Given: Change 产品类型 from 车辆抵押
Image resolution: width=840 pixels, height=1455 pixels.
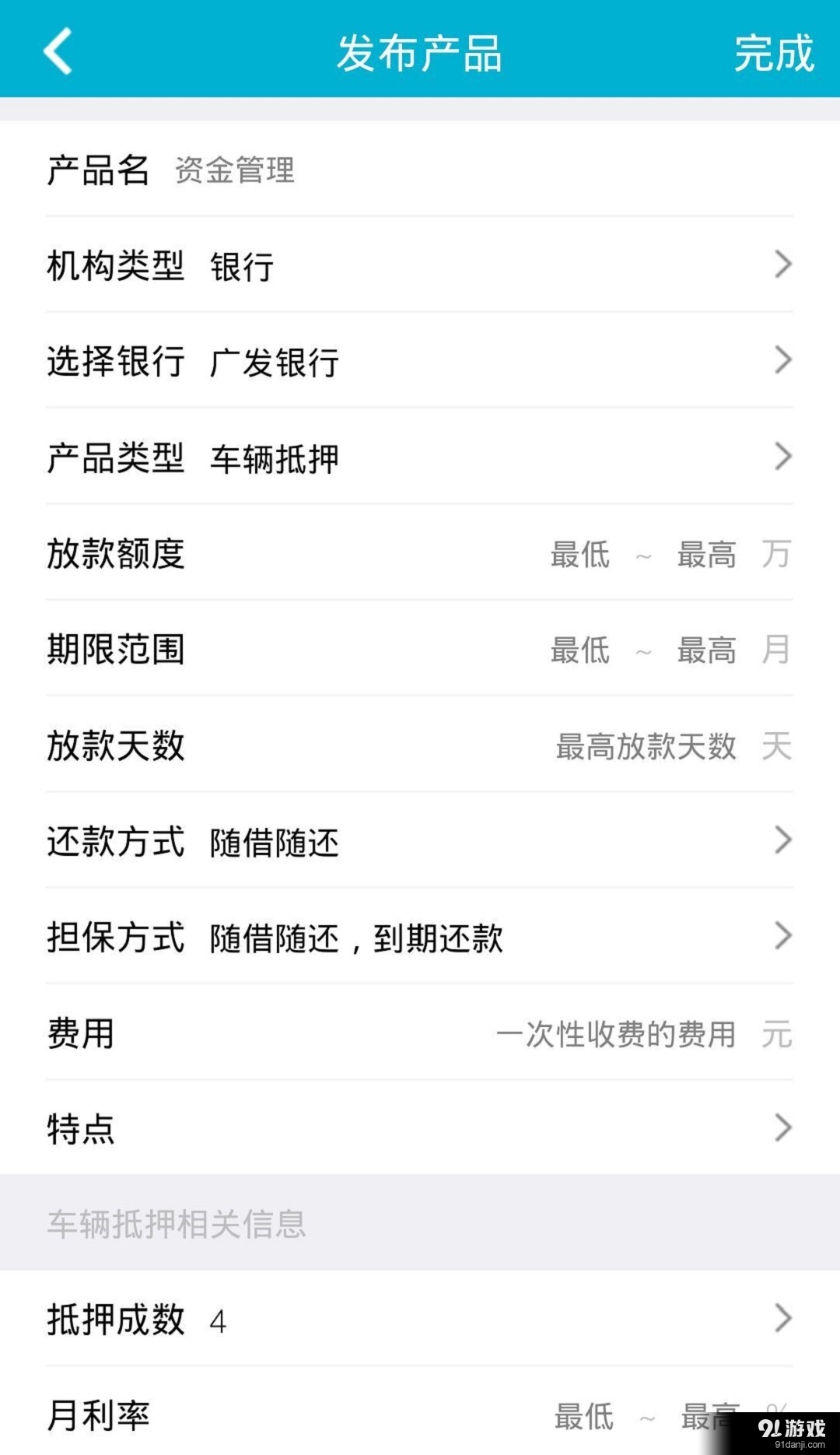Looking at the screenshot, I should coord(420,458).
